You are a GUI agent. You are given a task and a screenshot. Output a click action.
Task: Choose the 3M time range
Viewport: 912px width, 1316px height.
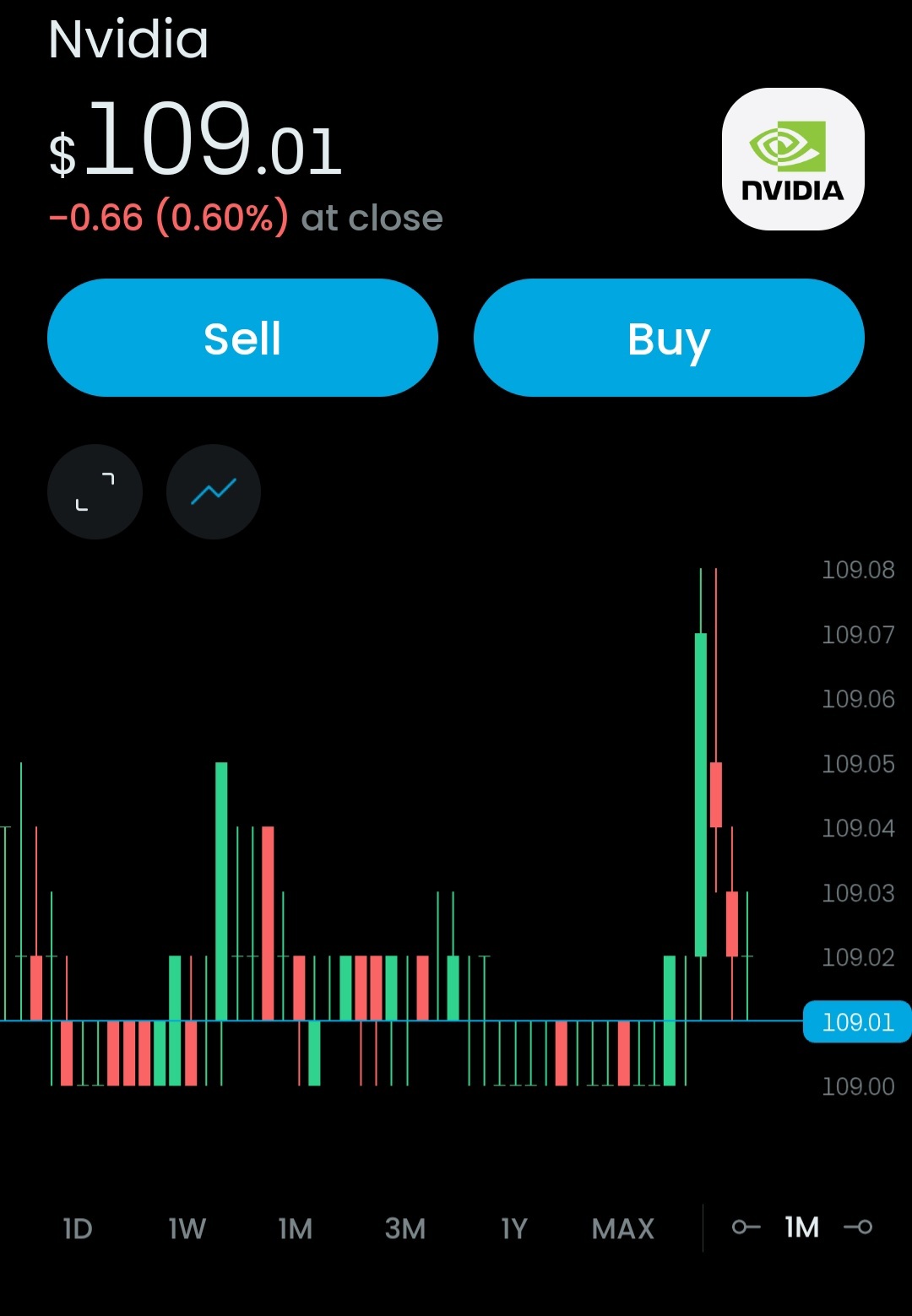(x=405, y=1228)
